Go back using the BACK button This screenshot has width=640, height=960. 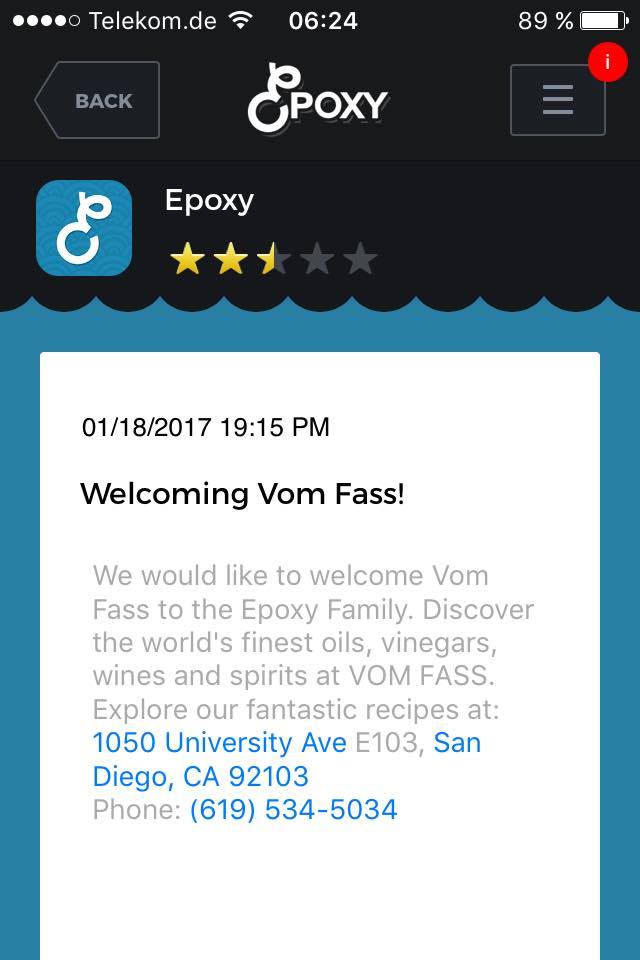click(x=98, y=100)
